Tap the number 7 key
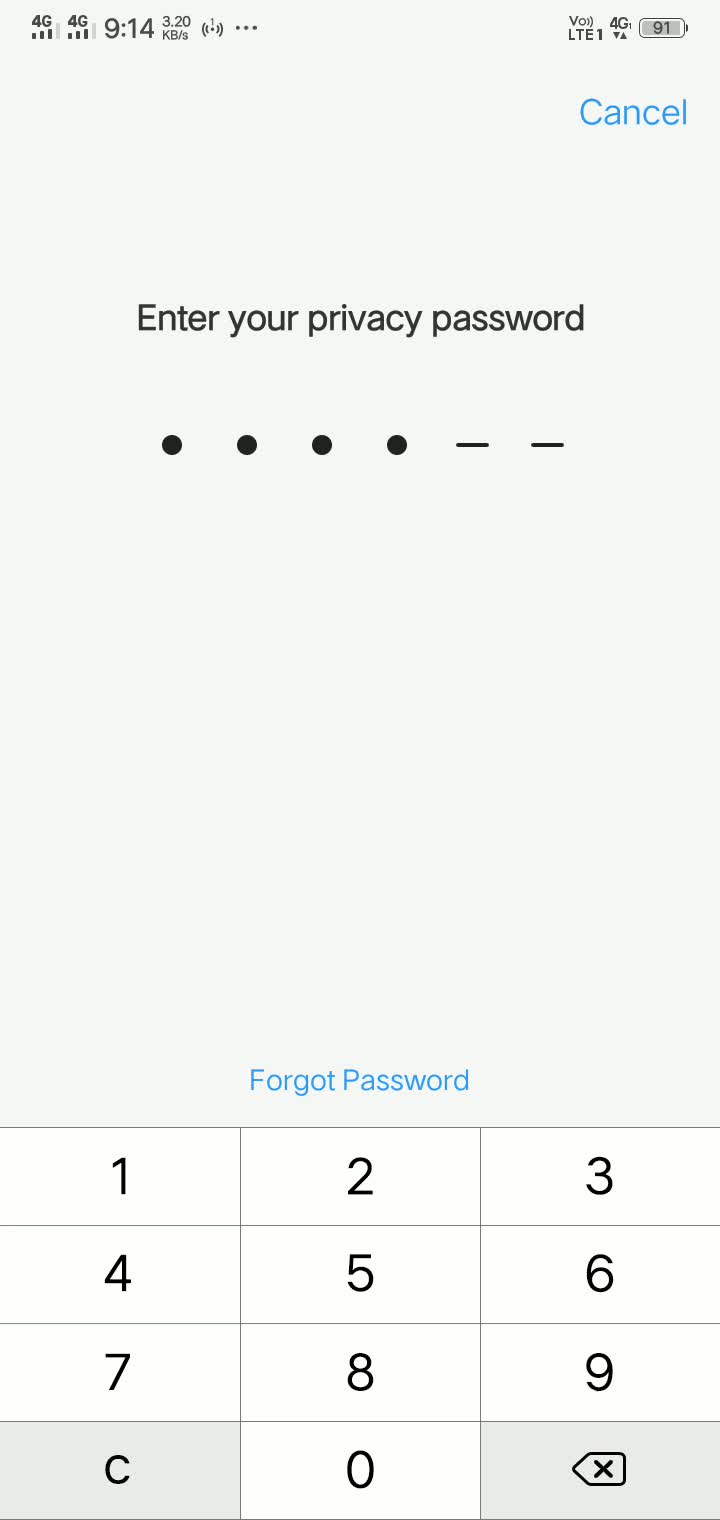Image resolution: width=720 pixels, height=1520 pixels. [x=120, y=1372]
